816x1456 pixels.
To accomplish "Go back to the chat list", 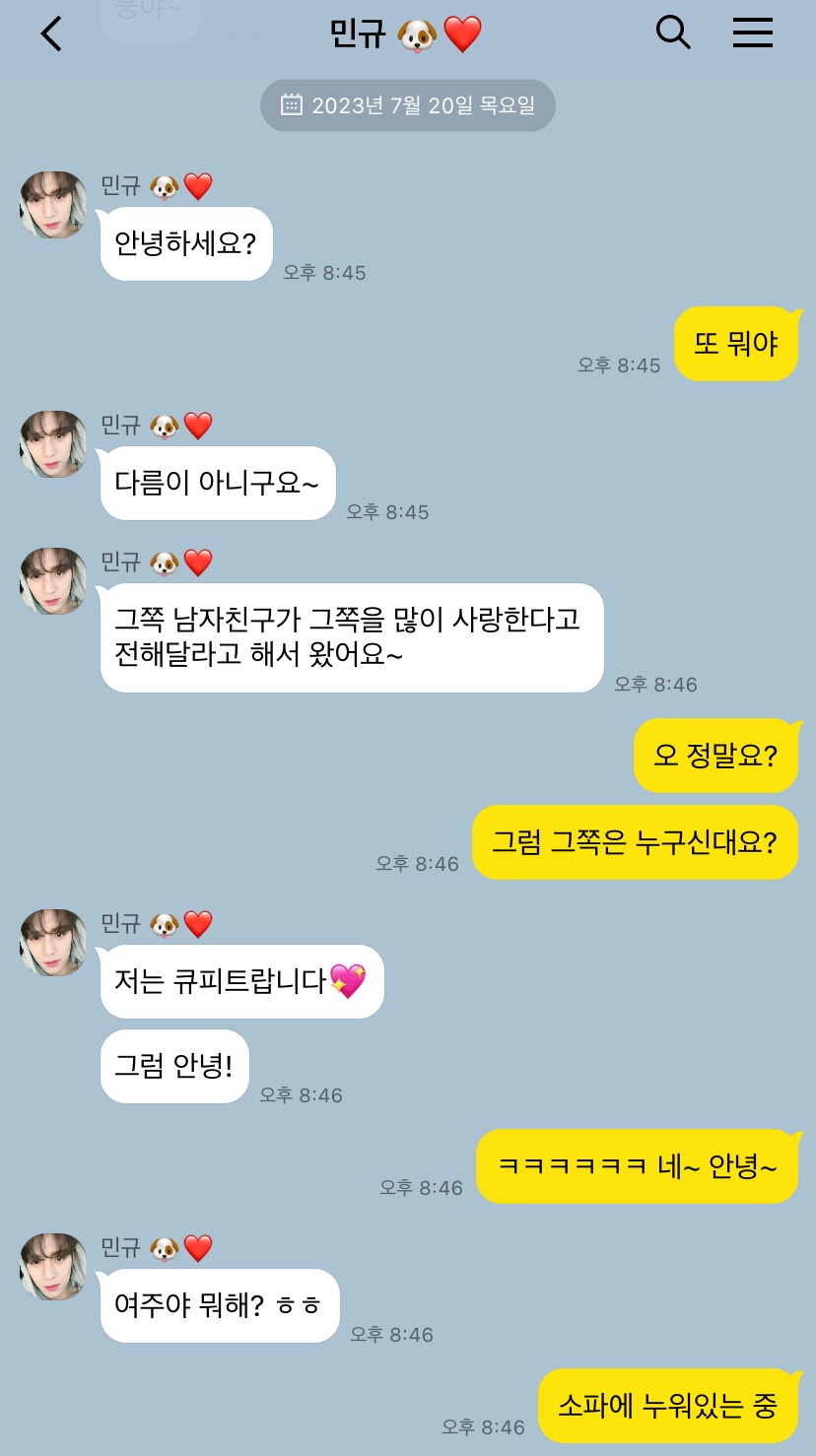I will coord(51,34).
